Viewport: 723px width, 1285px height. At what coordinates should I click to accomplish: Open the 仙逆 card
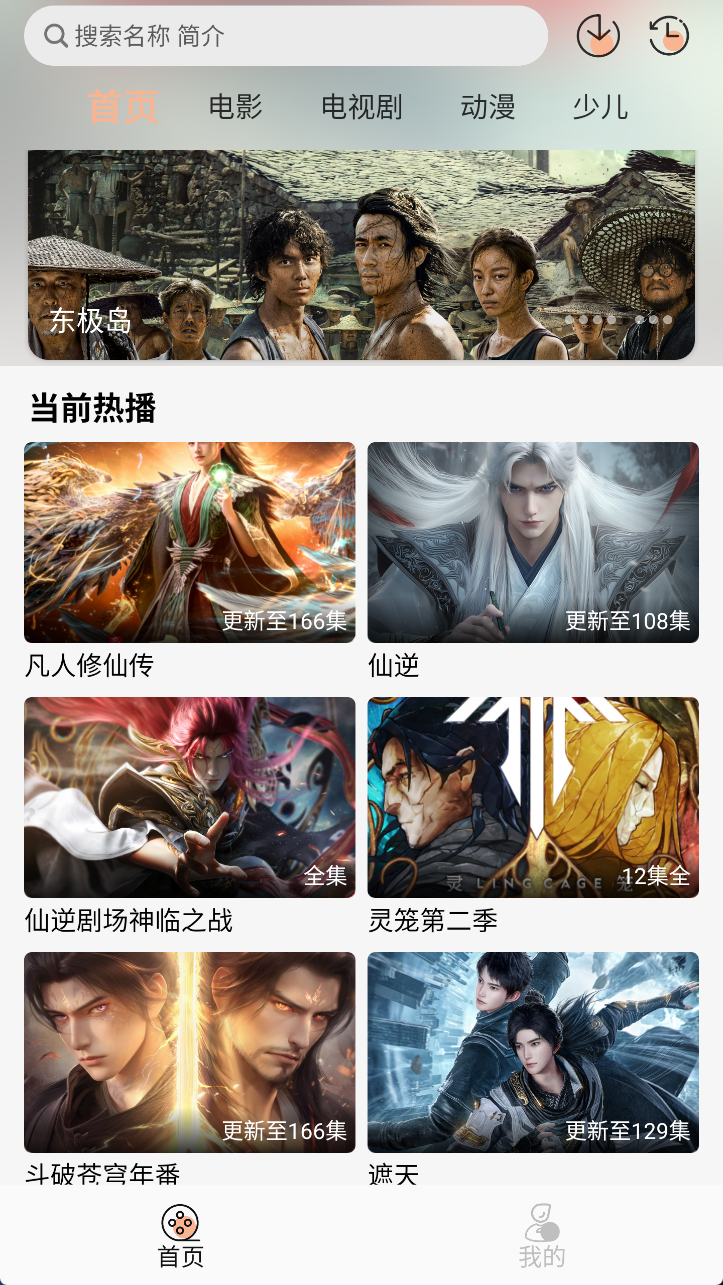533,542
